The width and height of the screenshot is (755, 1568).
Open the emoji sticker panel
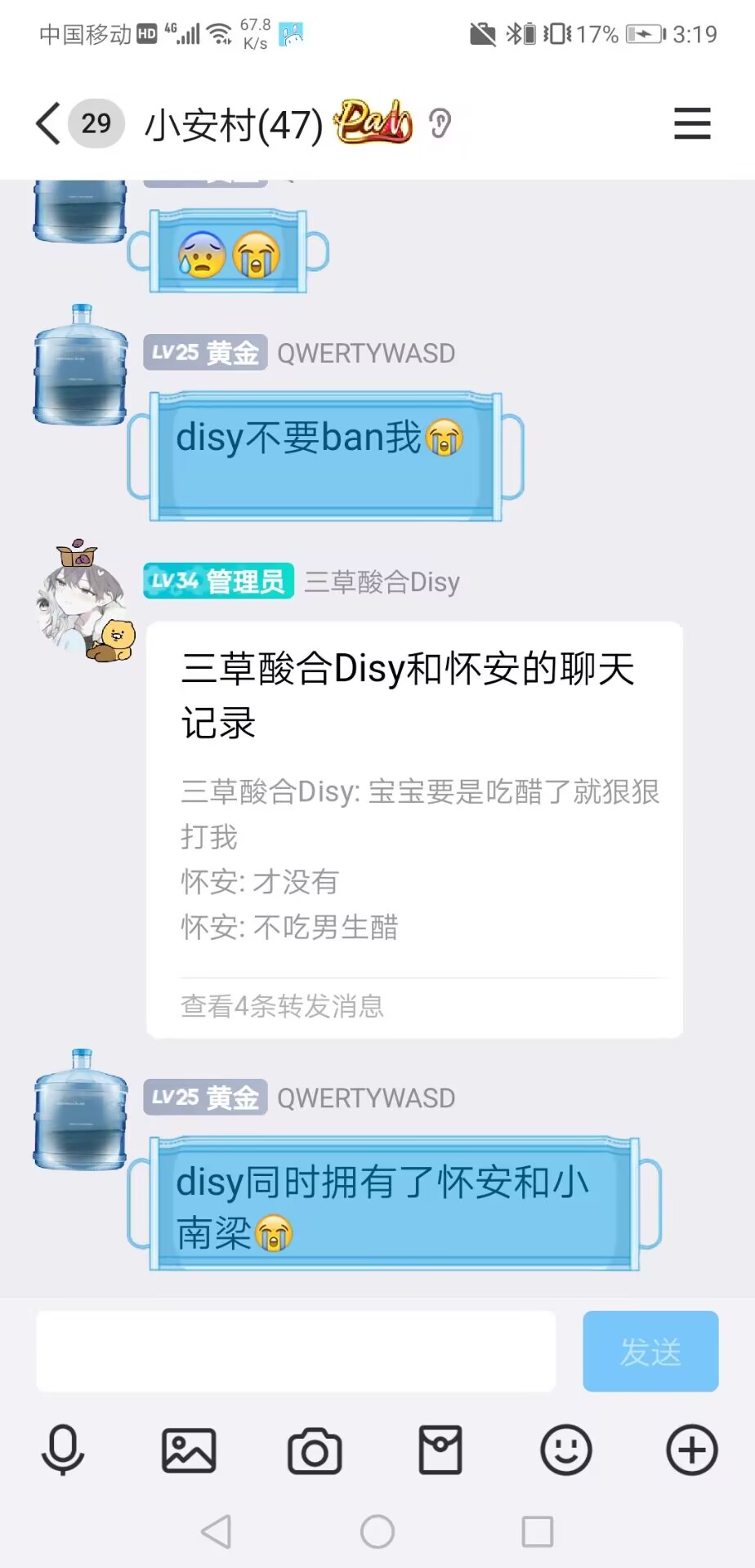[x=565, y=1450]
